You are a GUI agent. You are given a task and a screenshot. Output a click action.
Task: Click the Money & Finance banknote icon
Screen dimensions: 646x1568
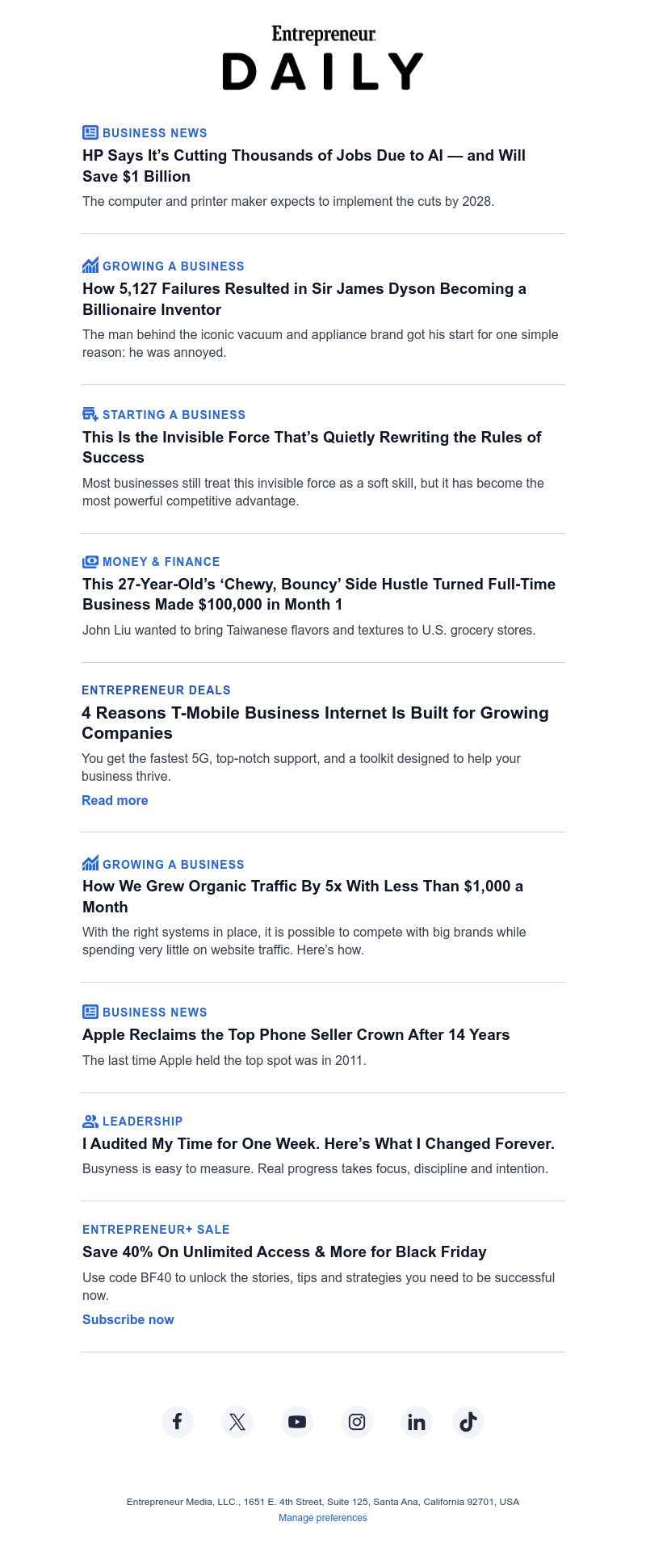pyautogui.click(x=90, y=561)
